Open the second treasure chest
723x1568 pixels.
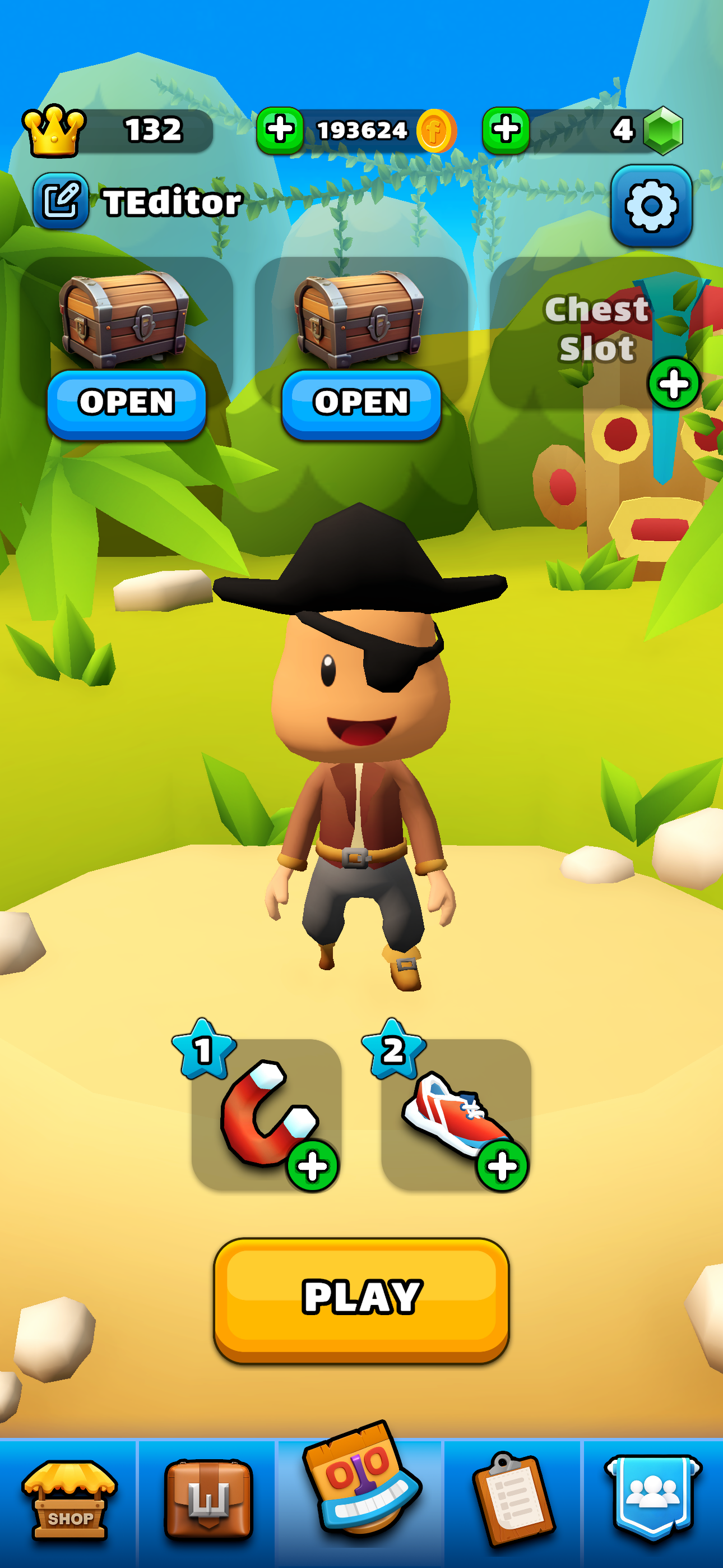tap(361, 403)
